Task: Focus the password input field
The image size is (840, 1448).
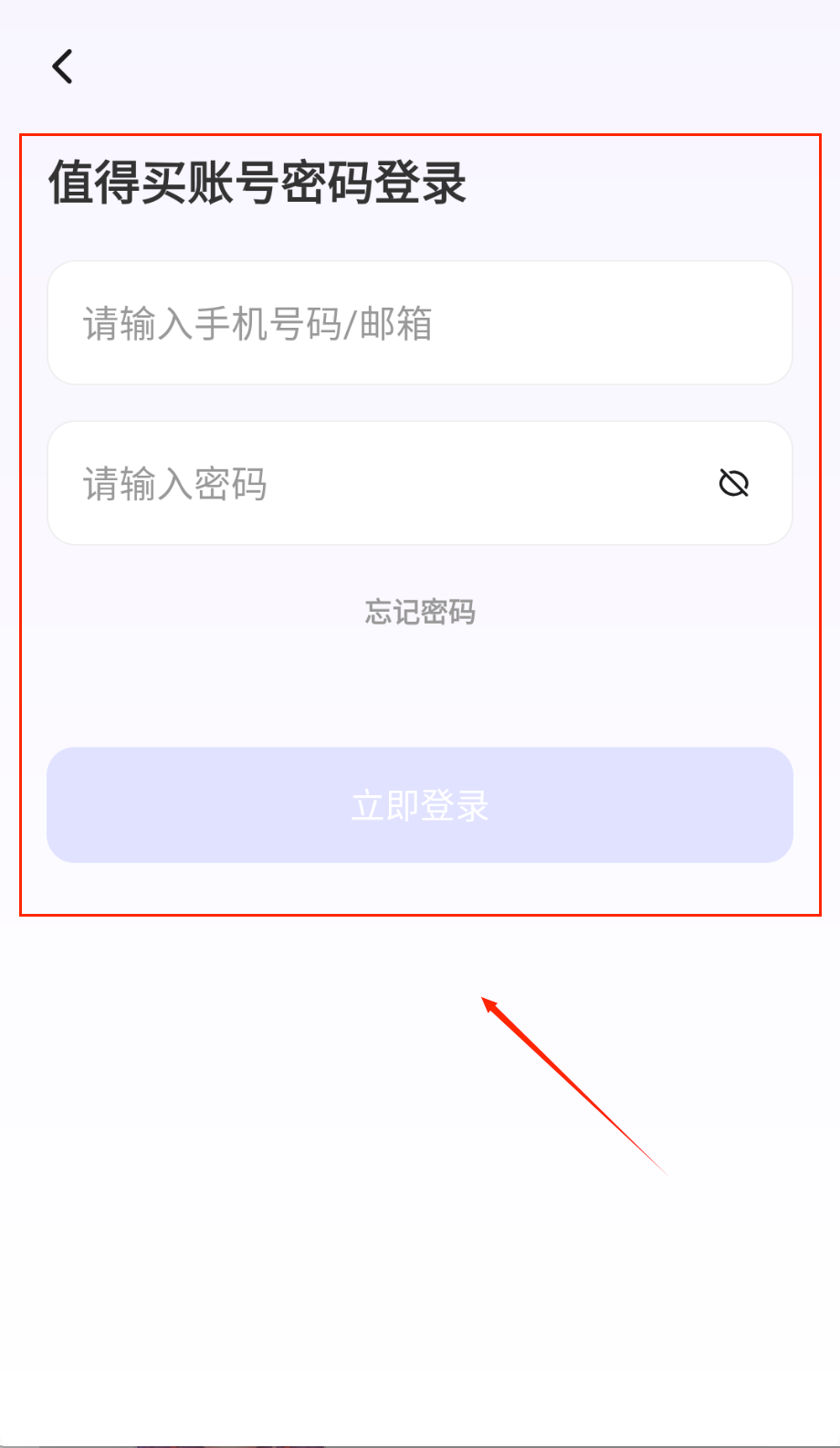Action: 383,484
